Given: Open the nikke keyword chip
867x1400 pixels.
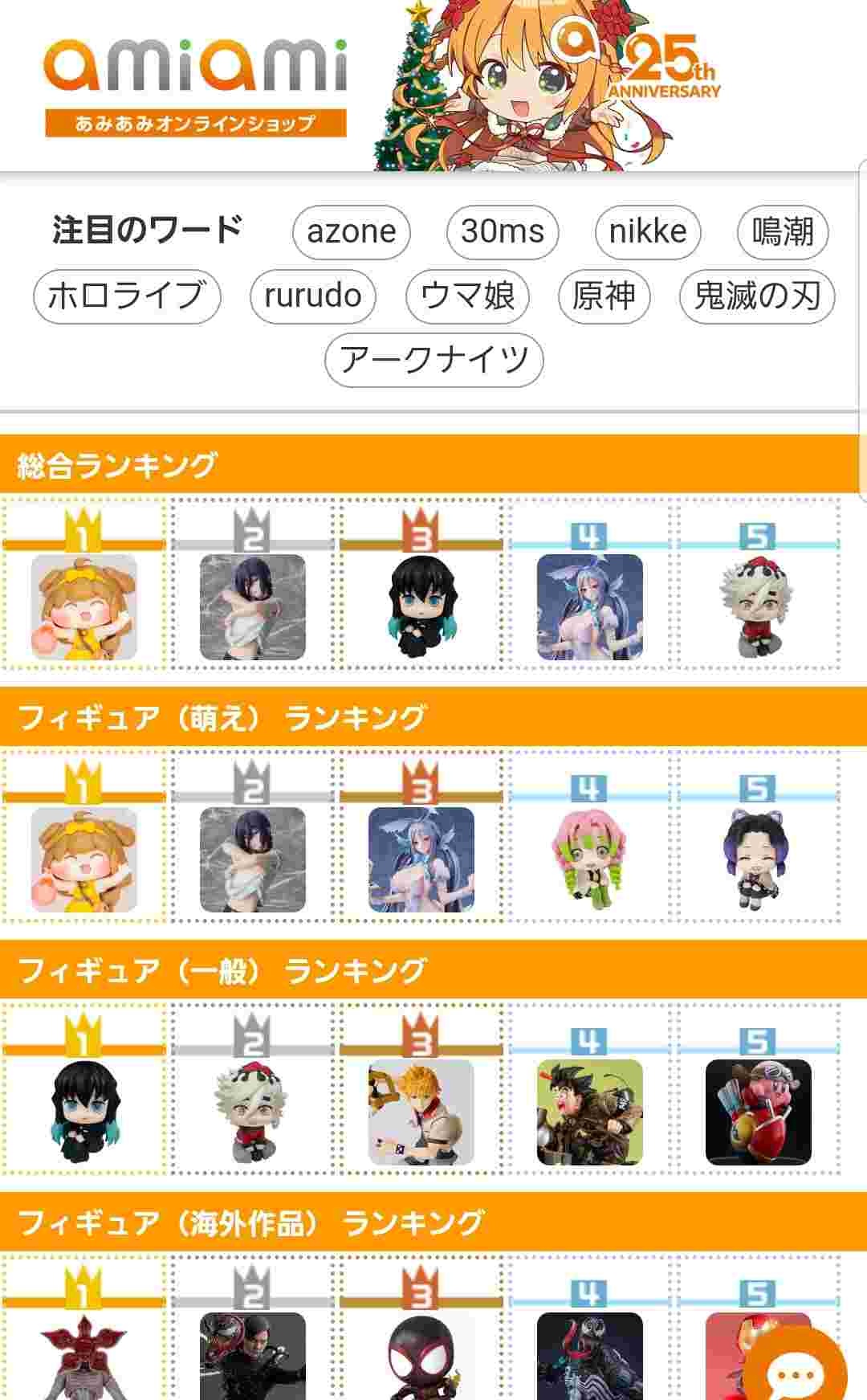Looking at the screenshot, I should point(647,231).
